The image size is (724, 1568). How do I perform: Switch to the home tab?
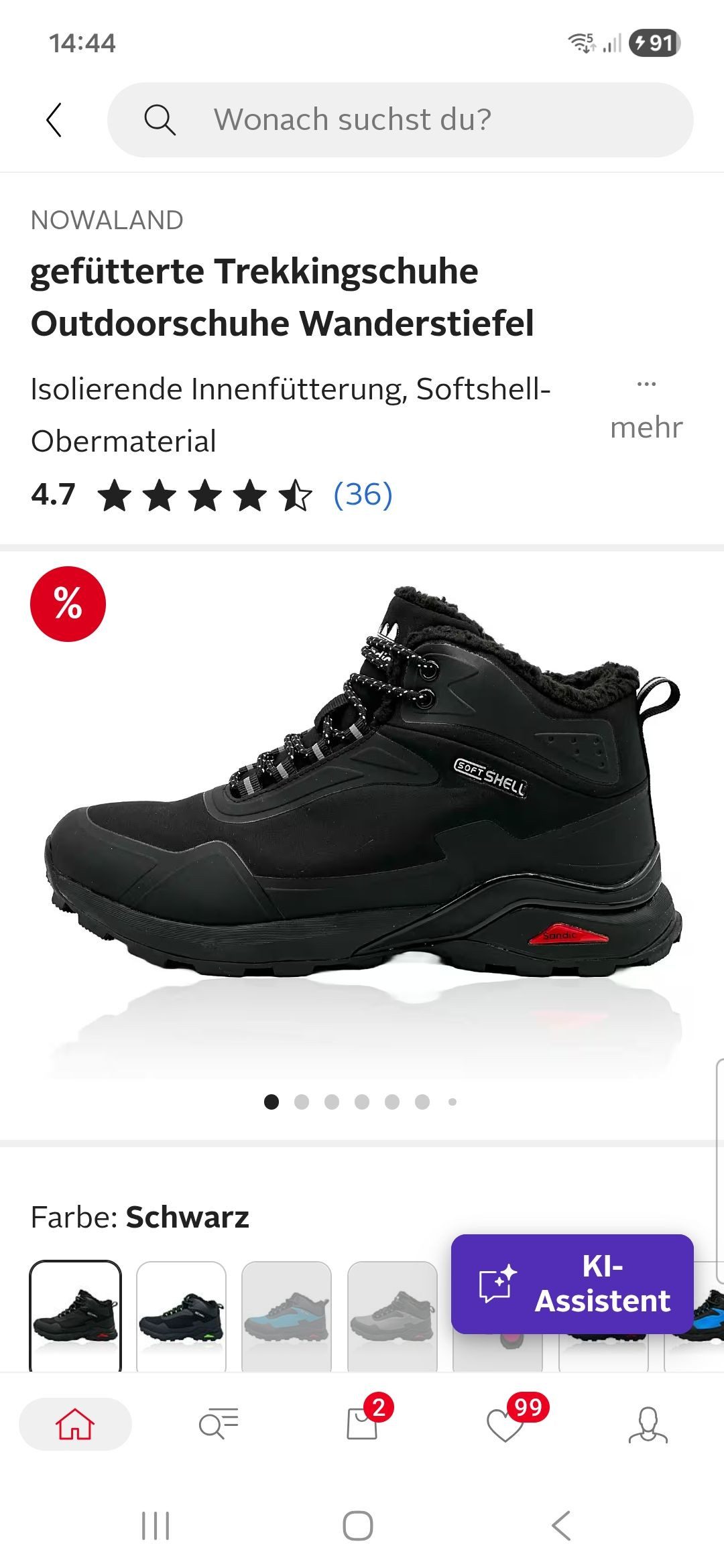[75, 1424]
